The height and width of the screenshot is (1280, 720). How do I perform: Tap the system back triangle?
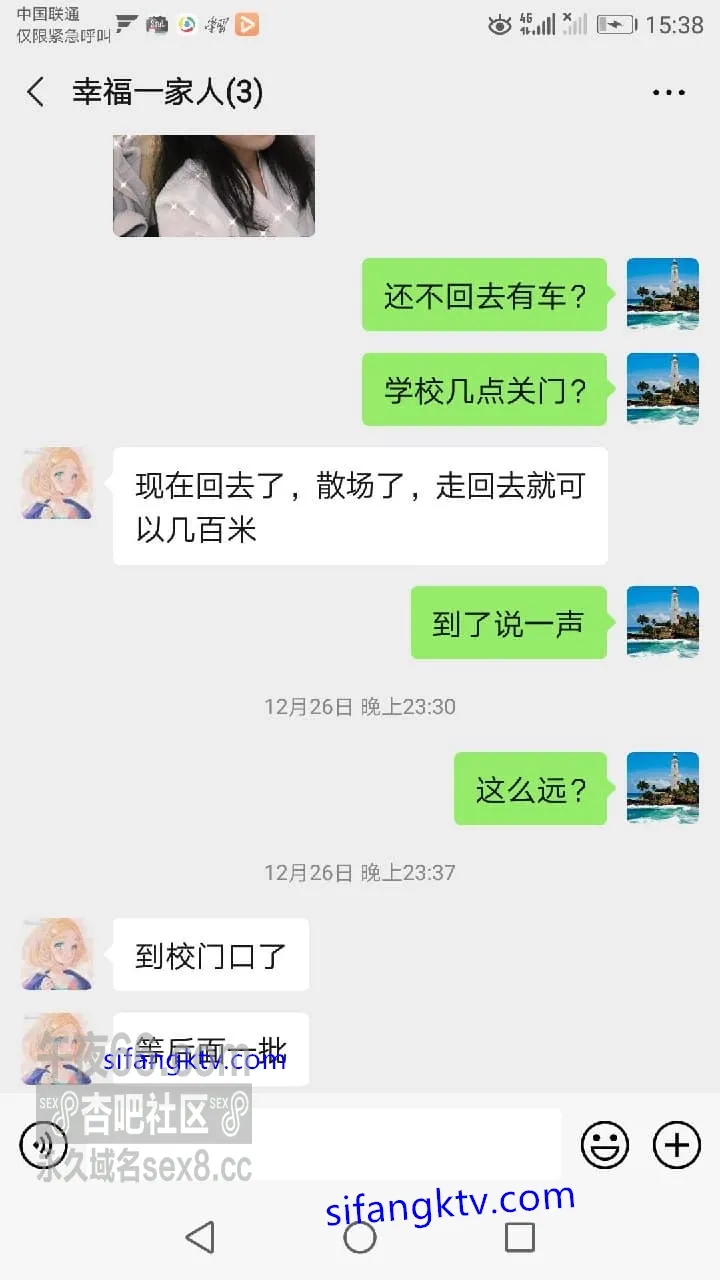[200, 1237]
